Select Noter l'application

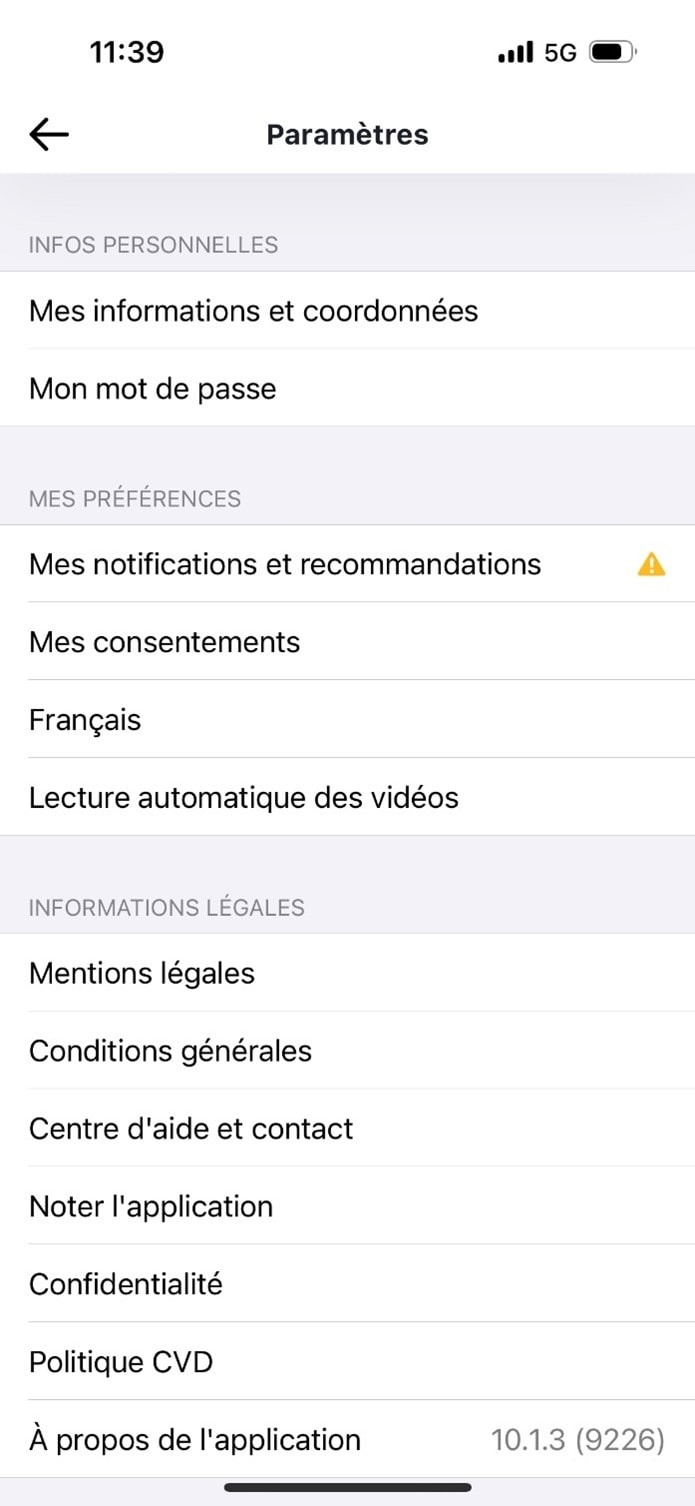[x=347, y=1206]
